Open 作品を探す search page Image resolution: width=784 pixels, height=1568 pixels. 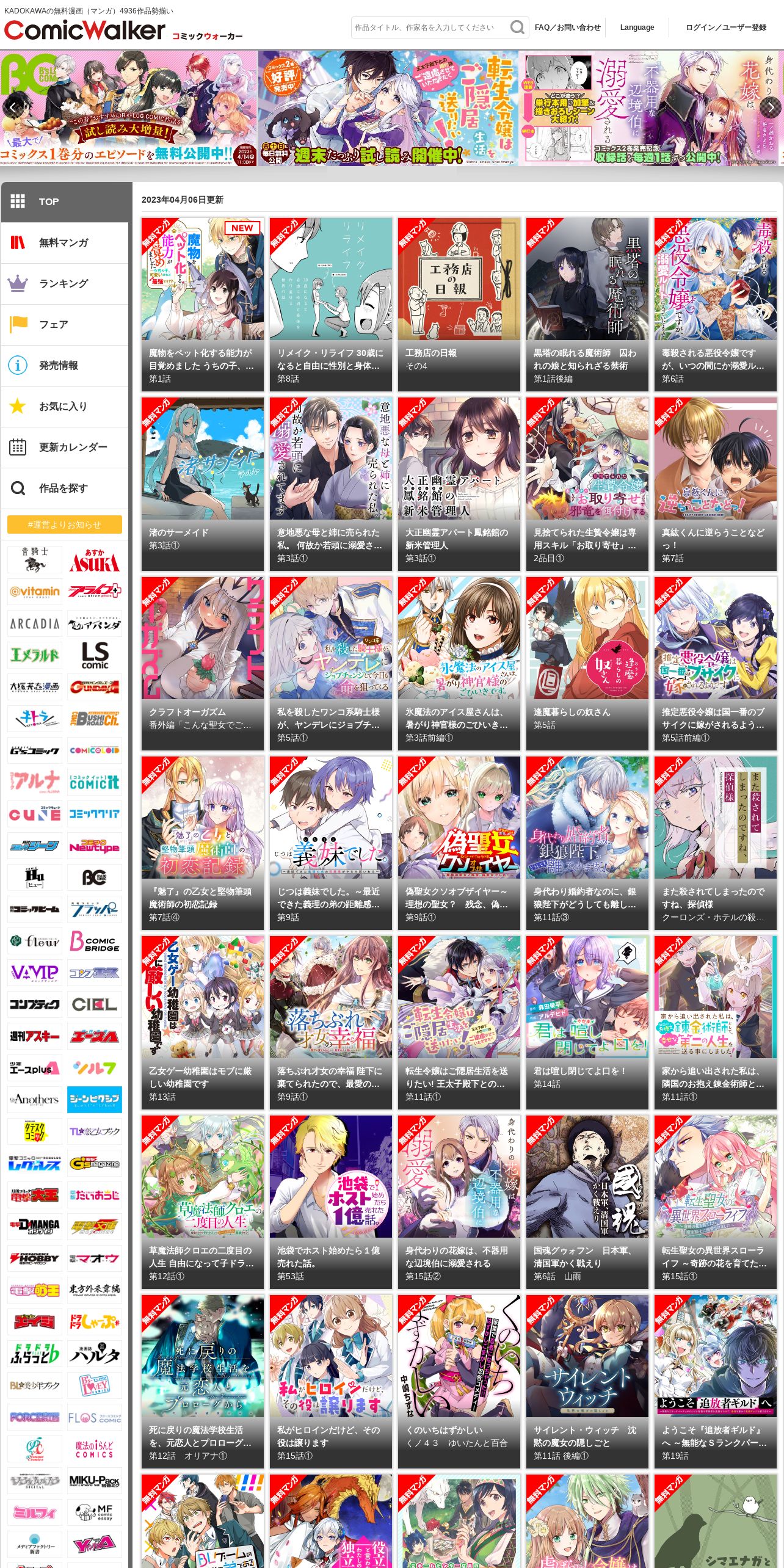pos(65,488)
